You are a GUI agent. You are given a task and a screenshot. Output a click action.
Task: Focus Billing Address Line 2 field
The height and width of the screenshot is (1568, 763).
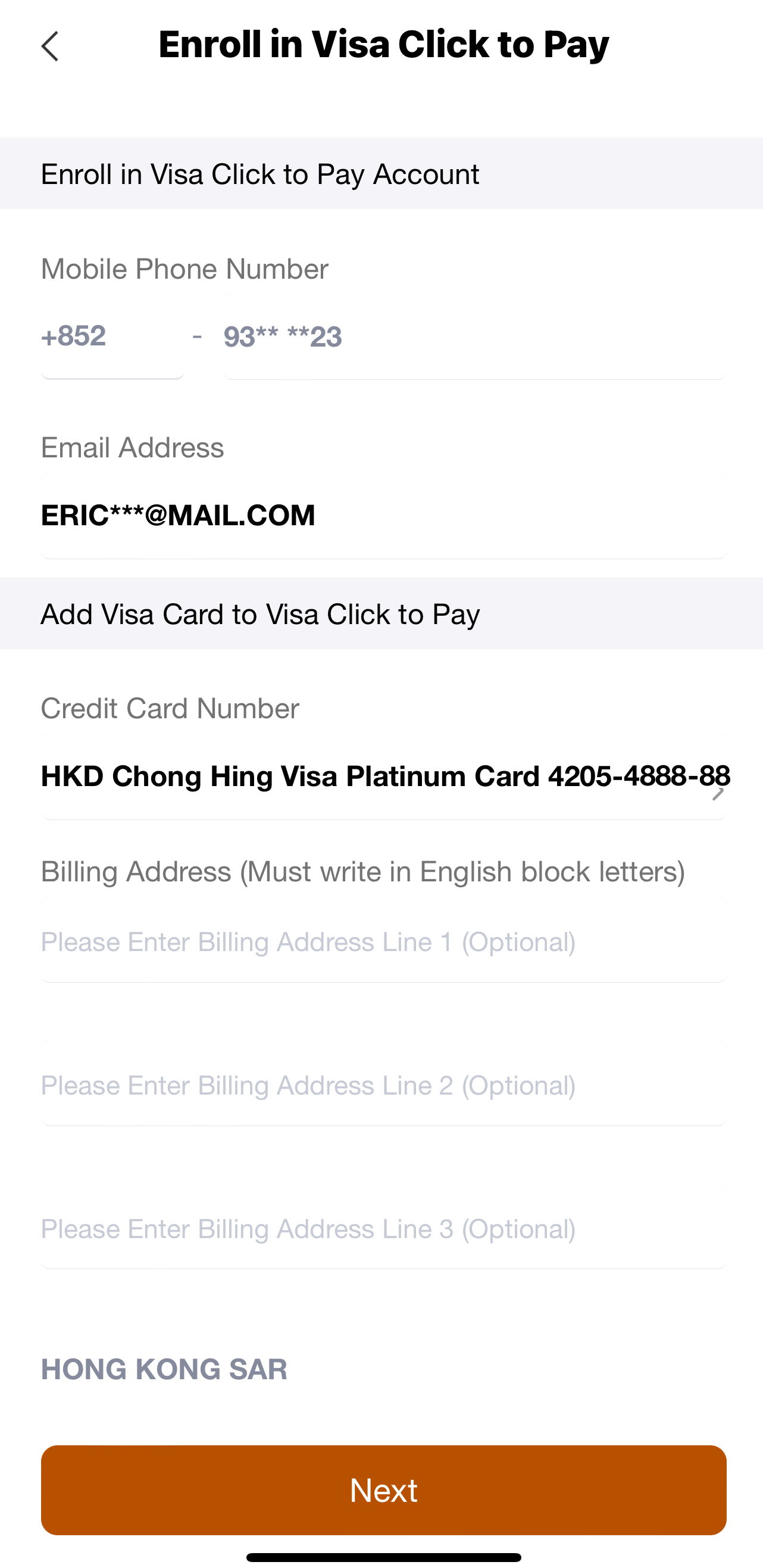click(x=384, y=1083)
